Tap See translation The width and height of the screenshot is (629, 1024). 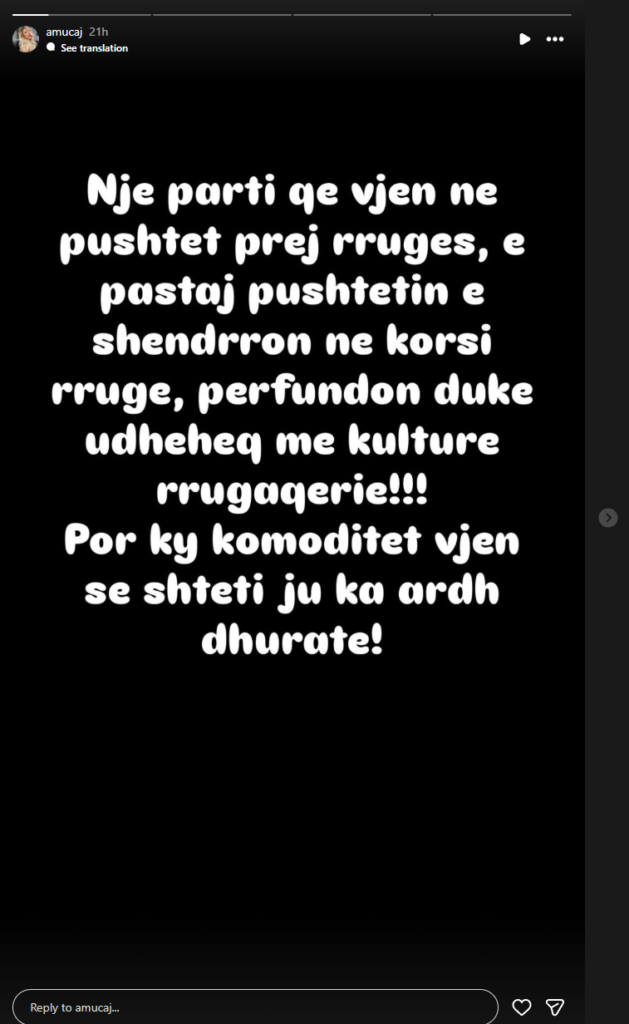click(x=94, y=48)
